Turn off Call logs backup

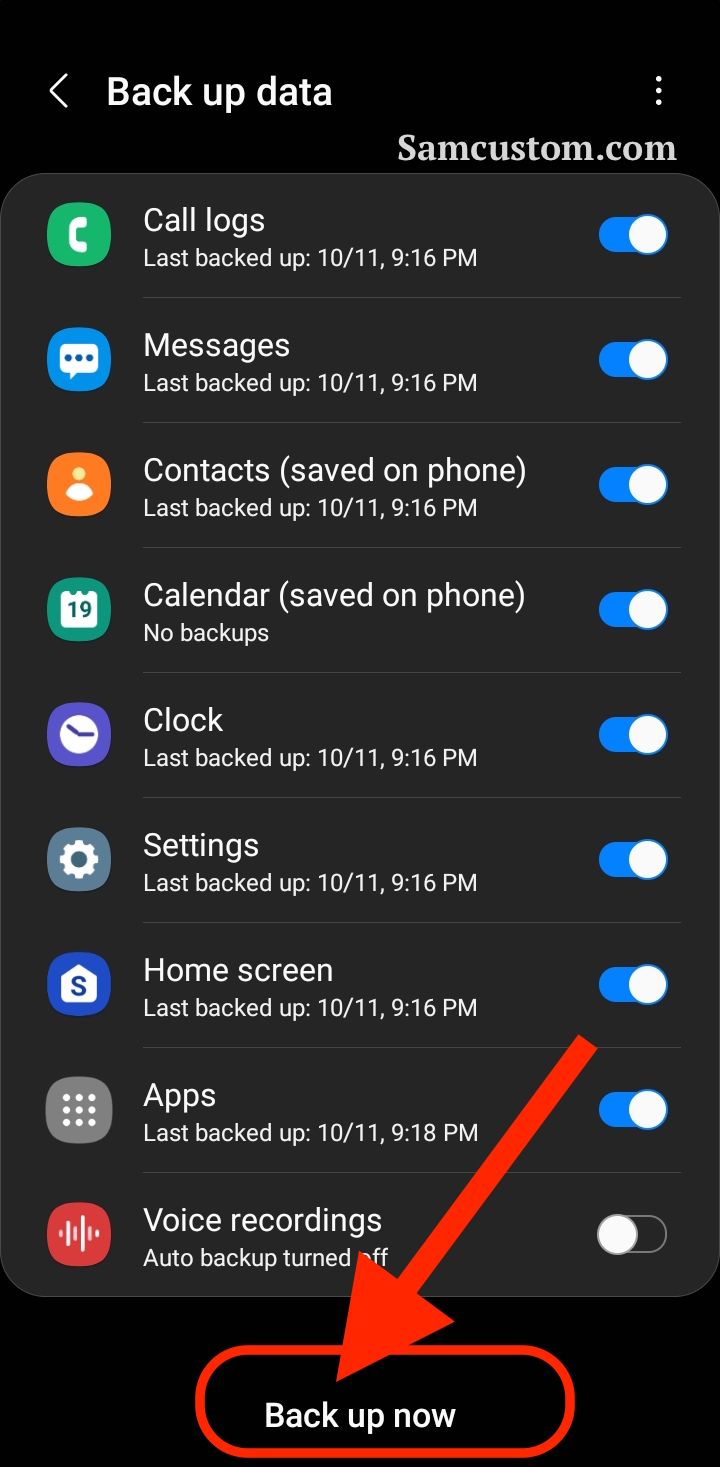[633, 235]
